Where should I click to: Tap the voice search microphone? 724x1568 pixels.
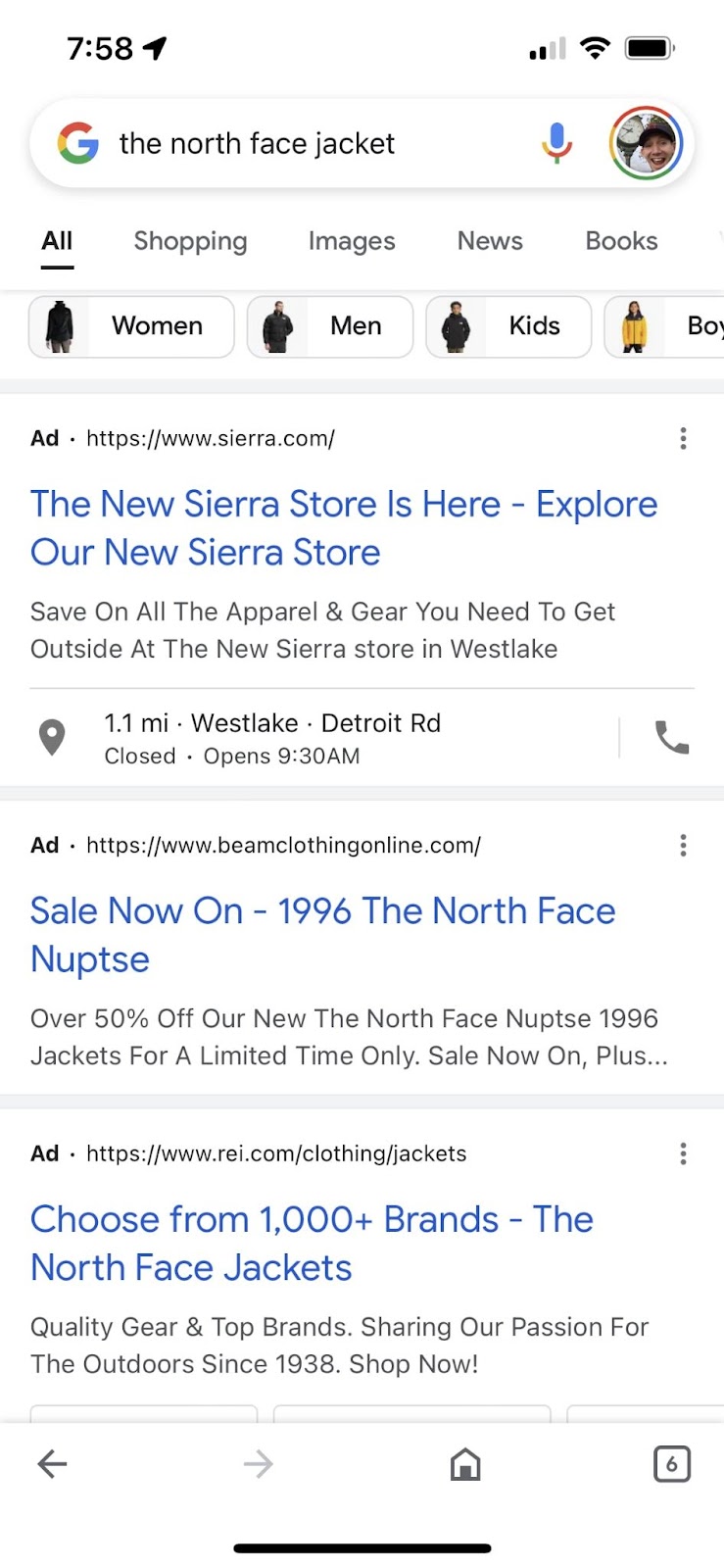tap(556, 143)
